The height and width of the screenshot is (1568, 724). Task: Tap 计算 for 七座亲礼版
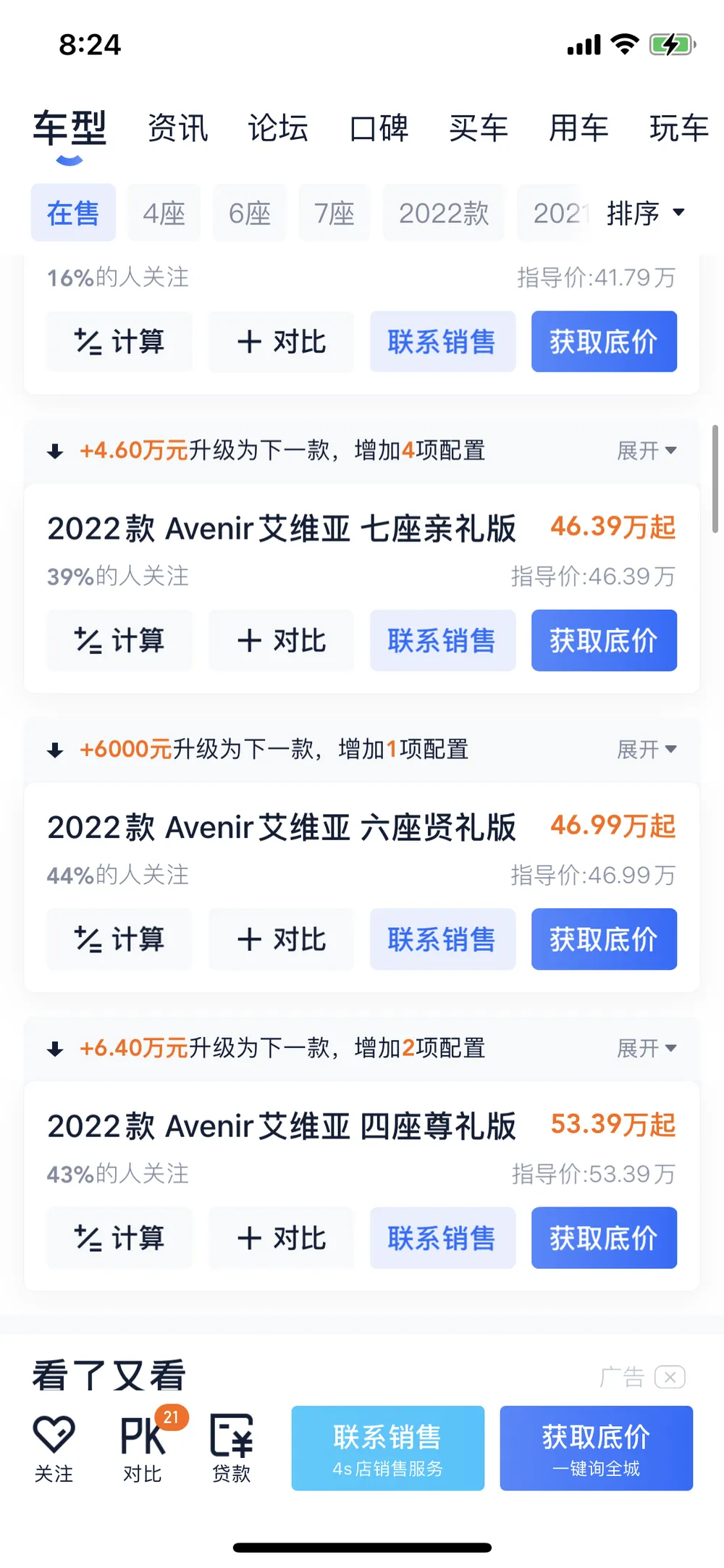[120, 640]
